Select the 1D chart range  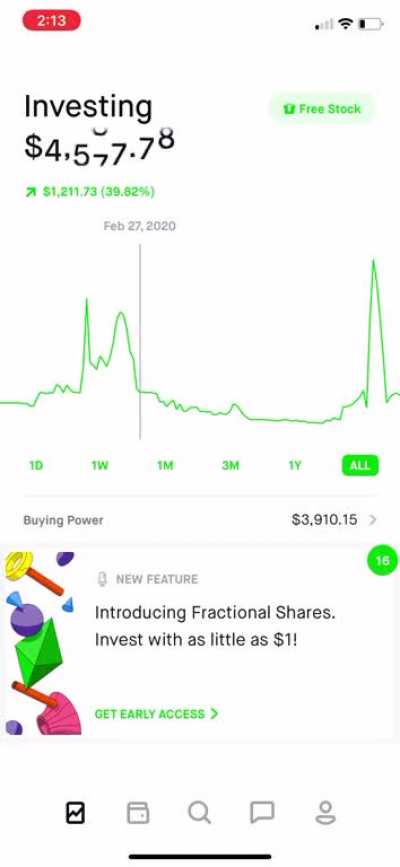click(36, 466)
